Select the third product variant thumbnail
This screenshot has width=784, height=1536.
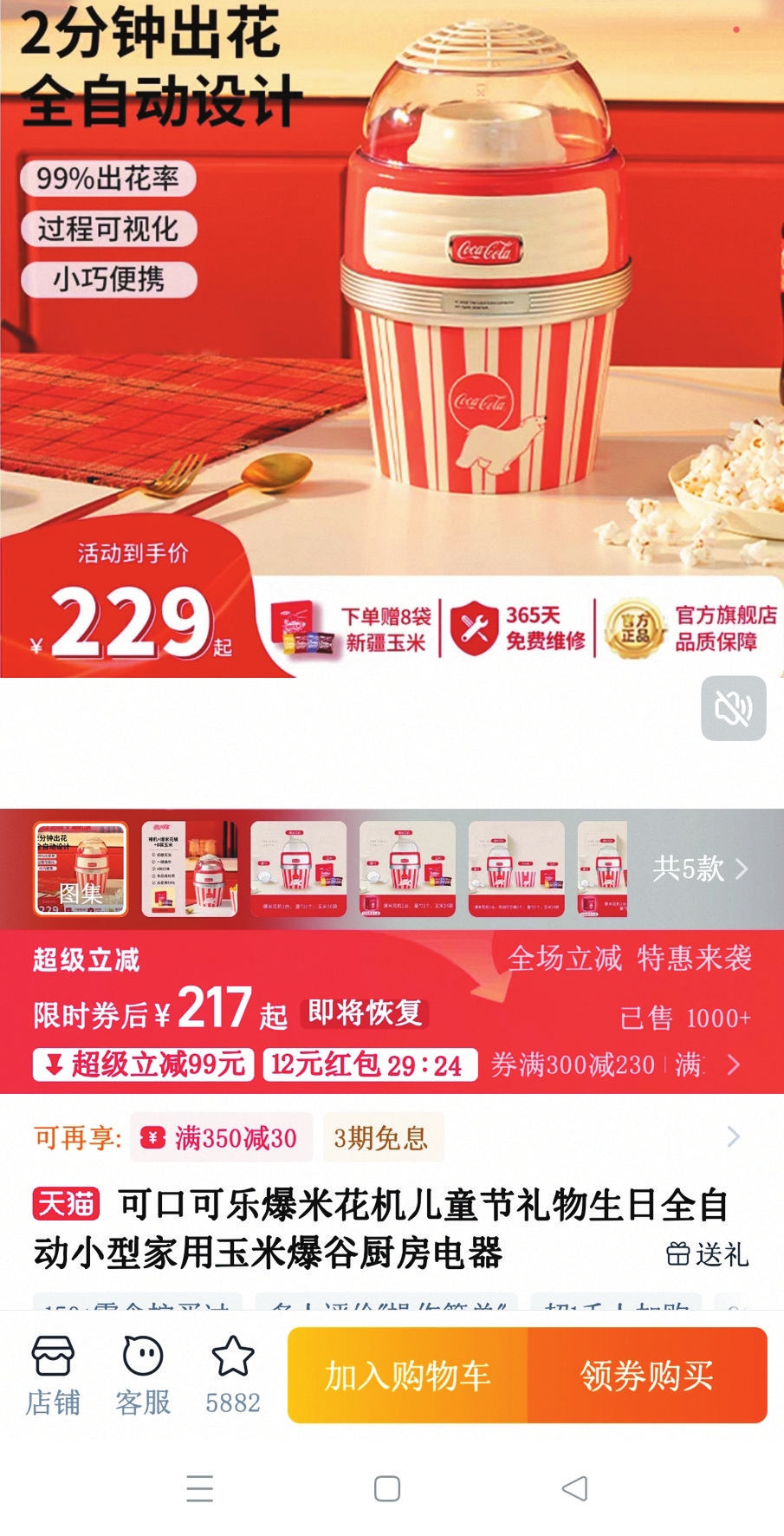point(298,869)
